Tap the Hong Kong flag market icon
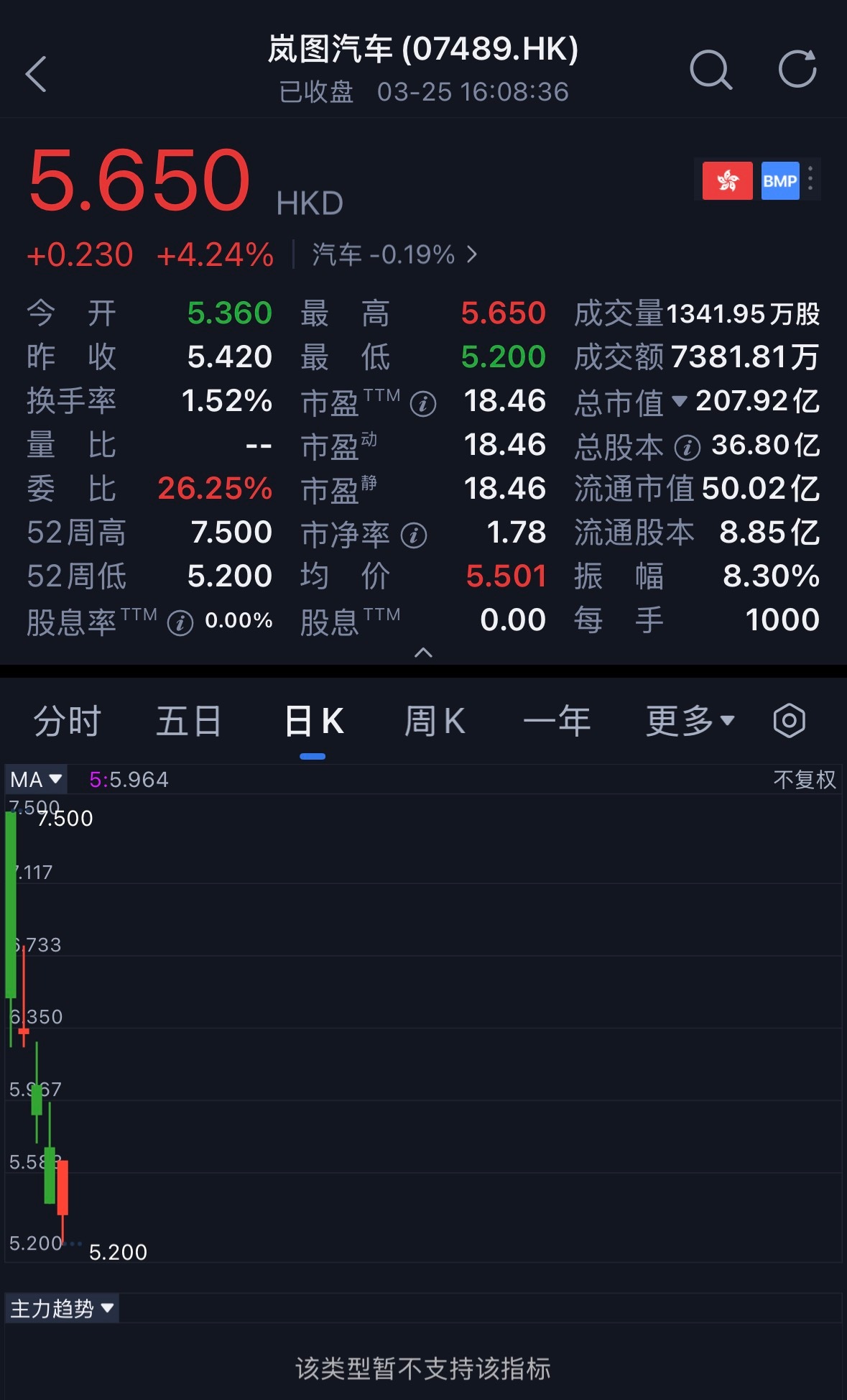The height and width of the screenshot is (1400, 847). point(727,179)
